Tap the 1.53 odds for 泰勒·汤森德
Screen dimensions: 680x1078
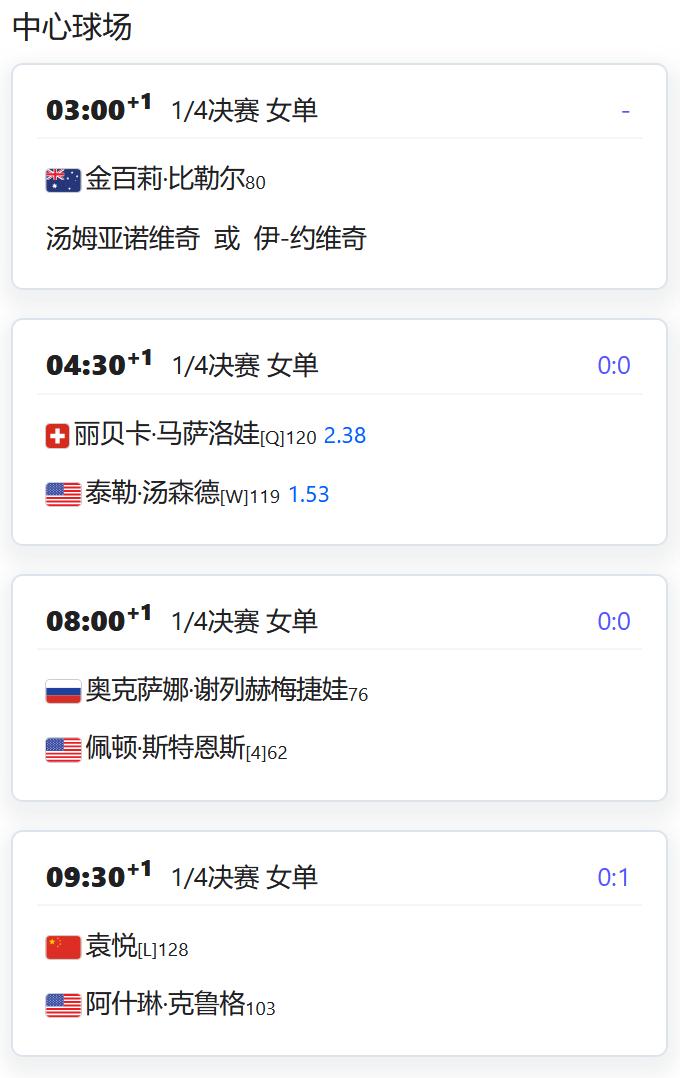(x=309, y=494)
